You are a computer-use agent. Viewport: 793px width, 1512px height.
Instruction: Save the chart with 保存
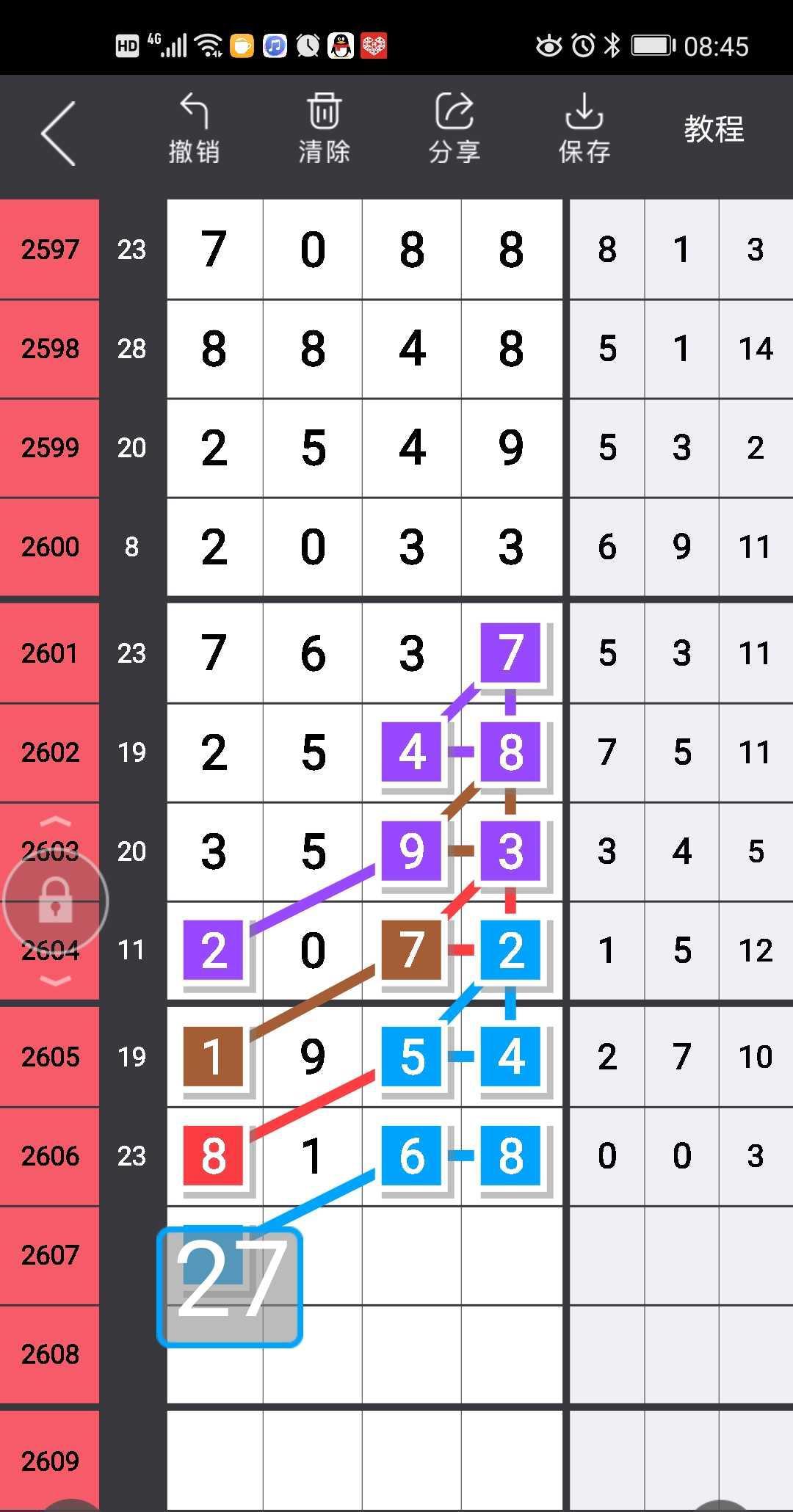click(584, 129)
